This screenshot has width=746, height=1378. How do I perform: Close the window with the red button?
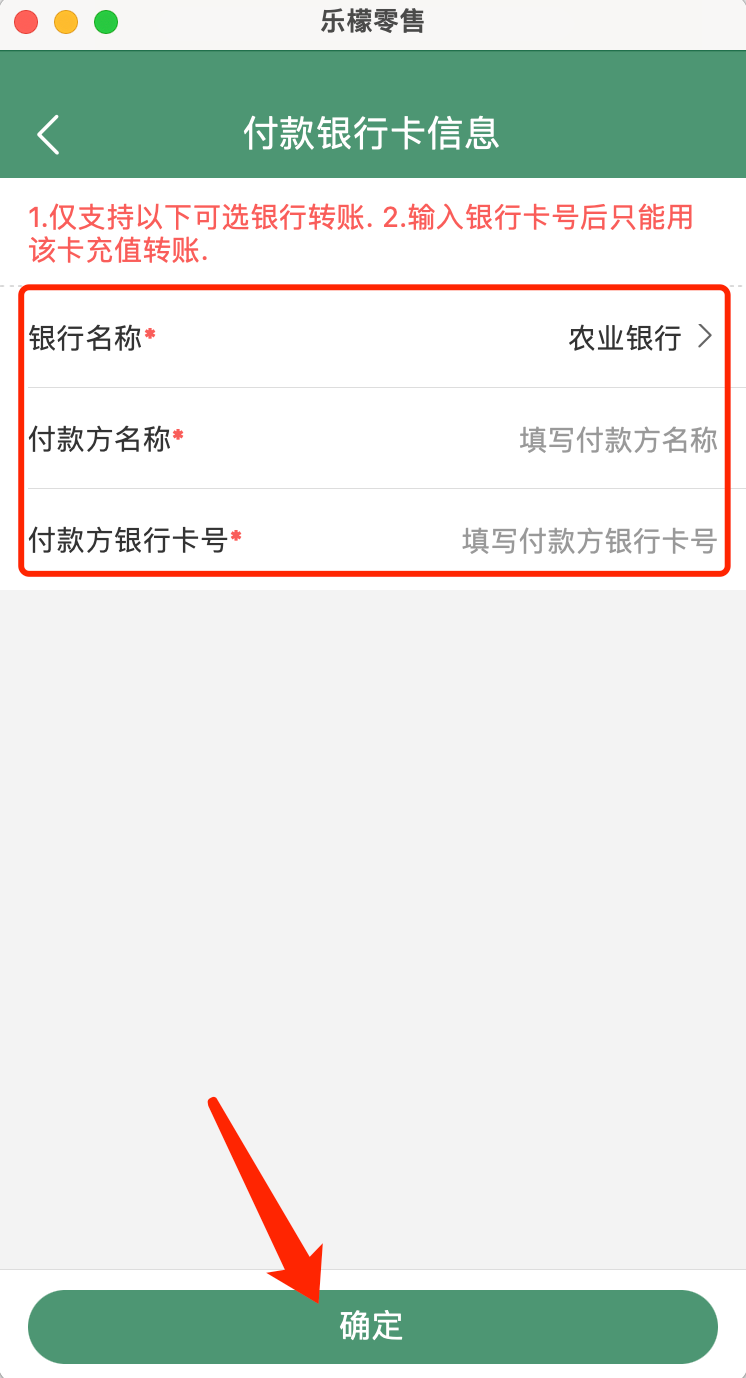tap(26, 22)
